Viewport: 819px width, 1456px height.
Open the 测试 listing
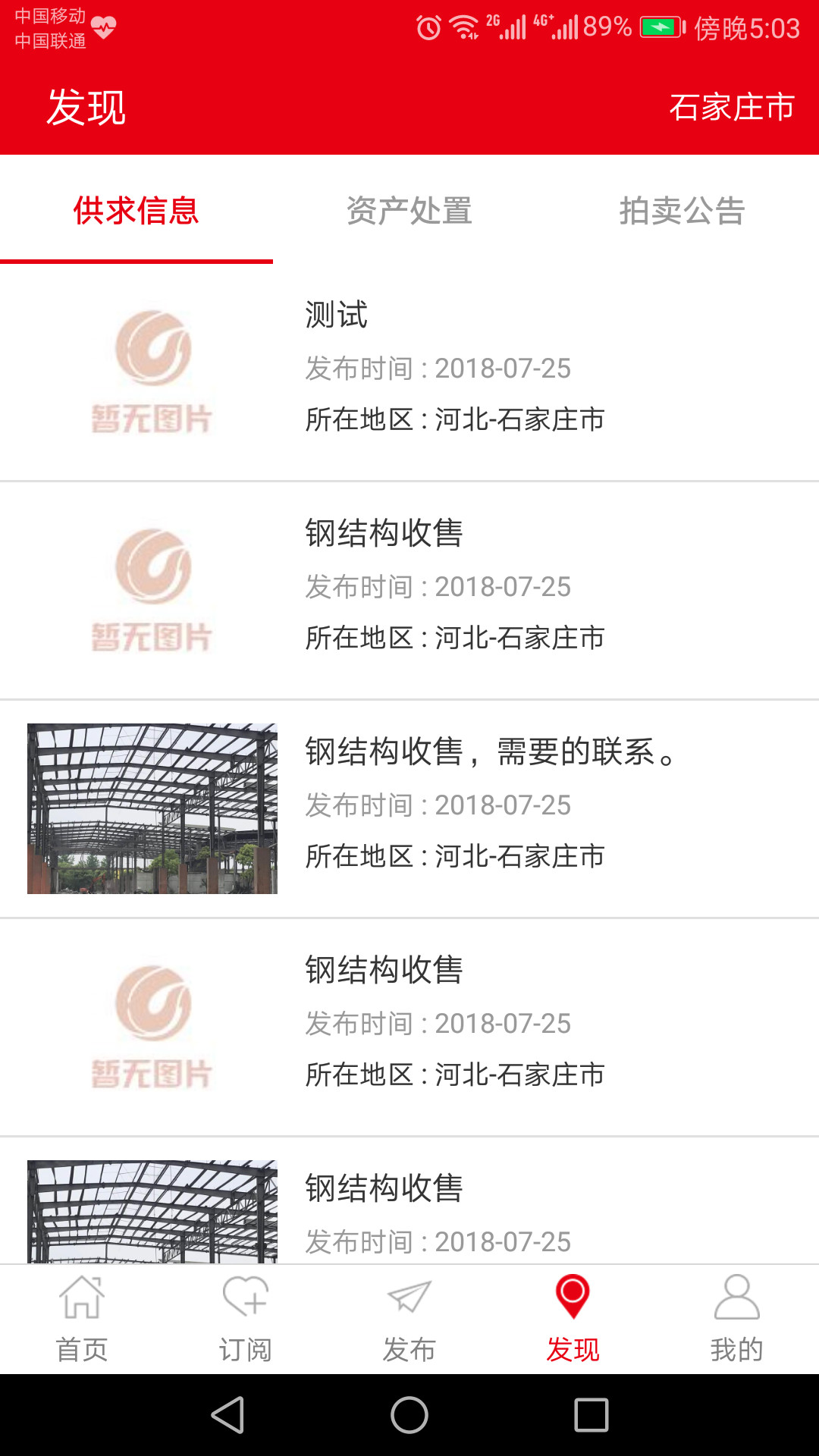click(409, 372)
